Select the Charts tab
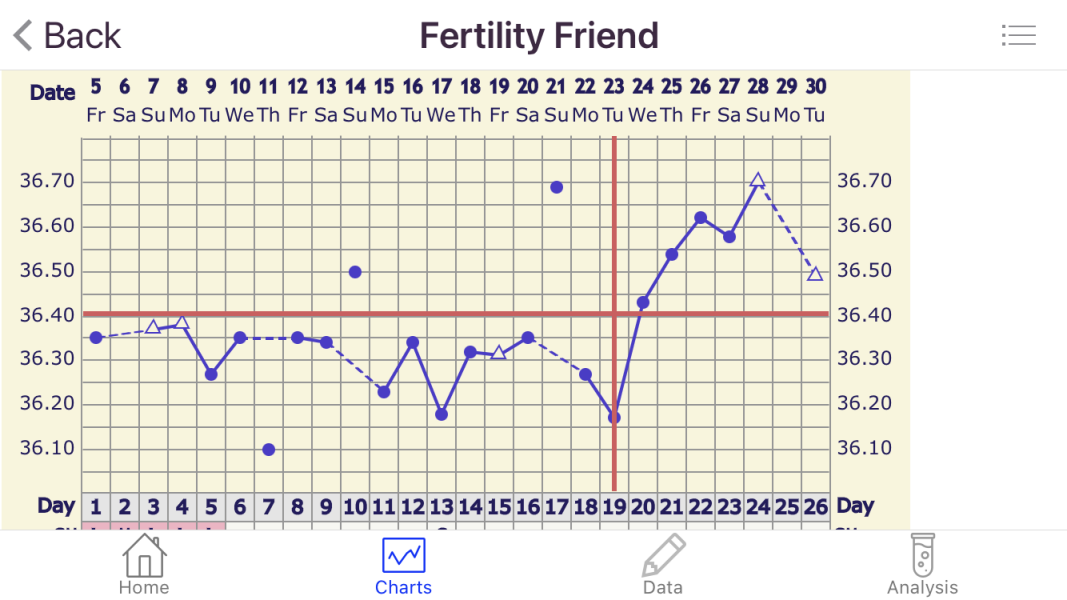The height and width of the screenshot is (600, 1067). (x=403, y=565)
